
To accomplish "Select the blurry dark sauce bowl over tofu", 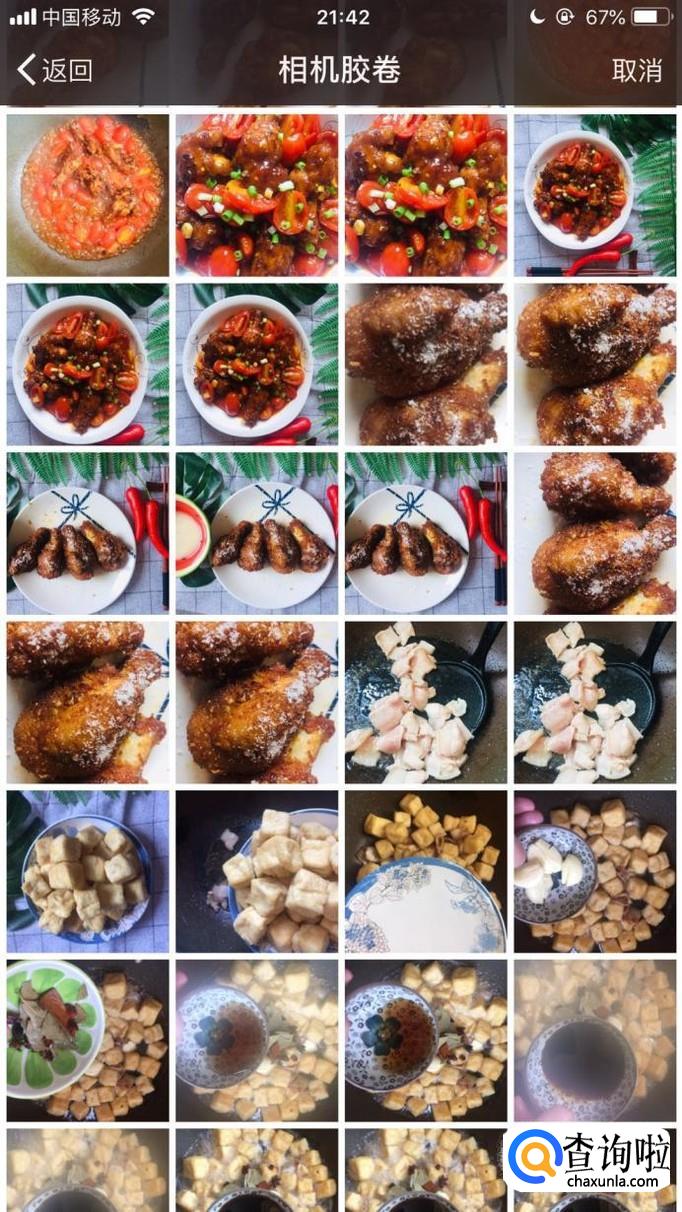I will pyautogui.click(x=594, y=1040).
